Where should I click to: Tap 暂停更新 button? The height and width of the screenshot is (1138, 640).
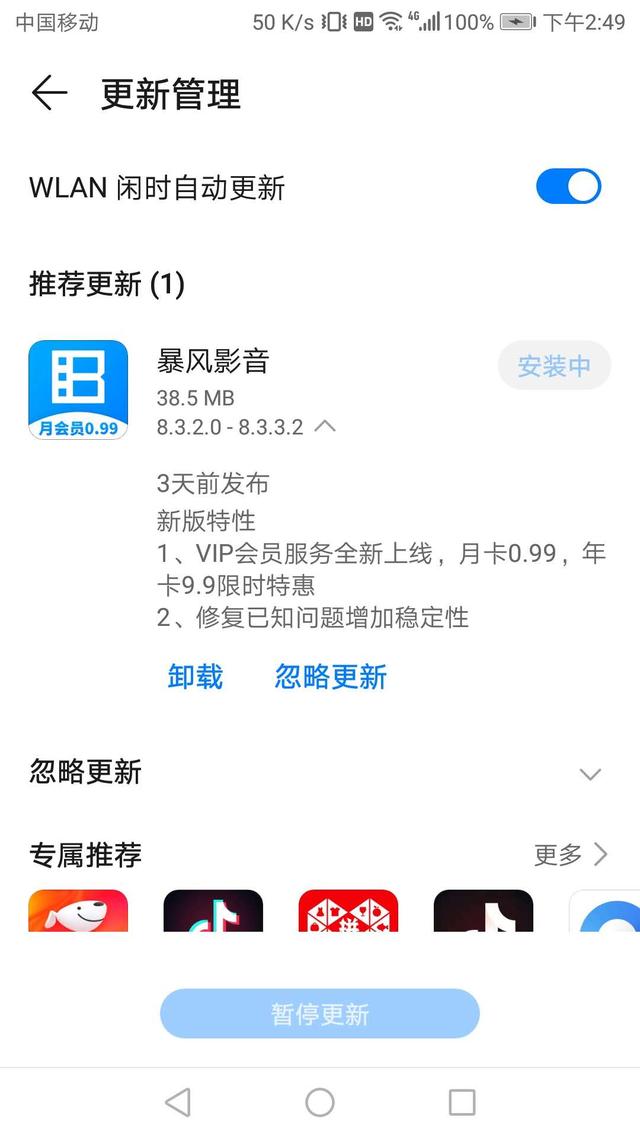click(x=320, y=1015)
